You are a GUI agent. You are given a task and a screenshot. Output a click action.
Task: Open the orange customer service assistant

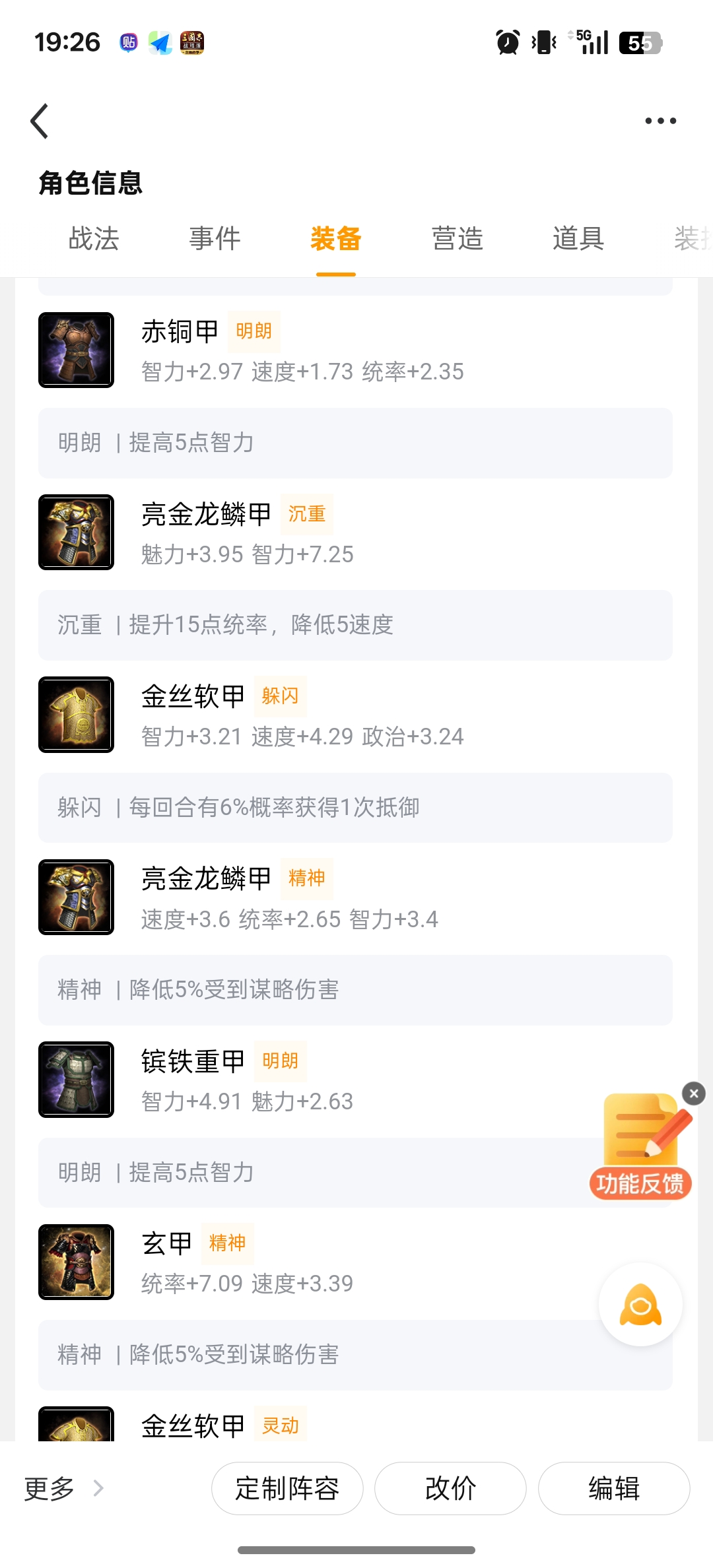click(640, 1305)
